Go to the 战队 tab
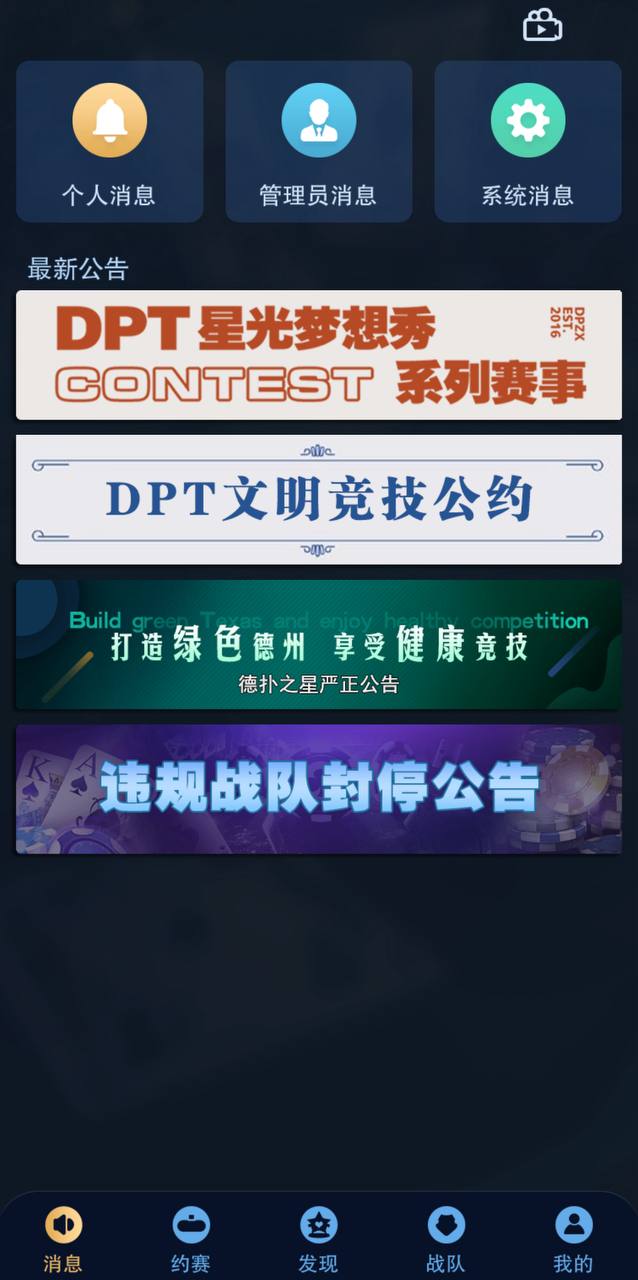 446,1238
